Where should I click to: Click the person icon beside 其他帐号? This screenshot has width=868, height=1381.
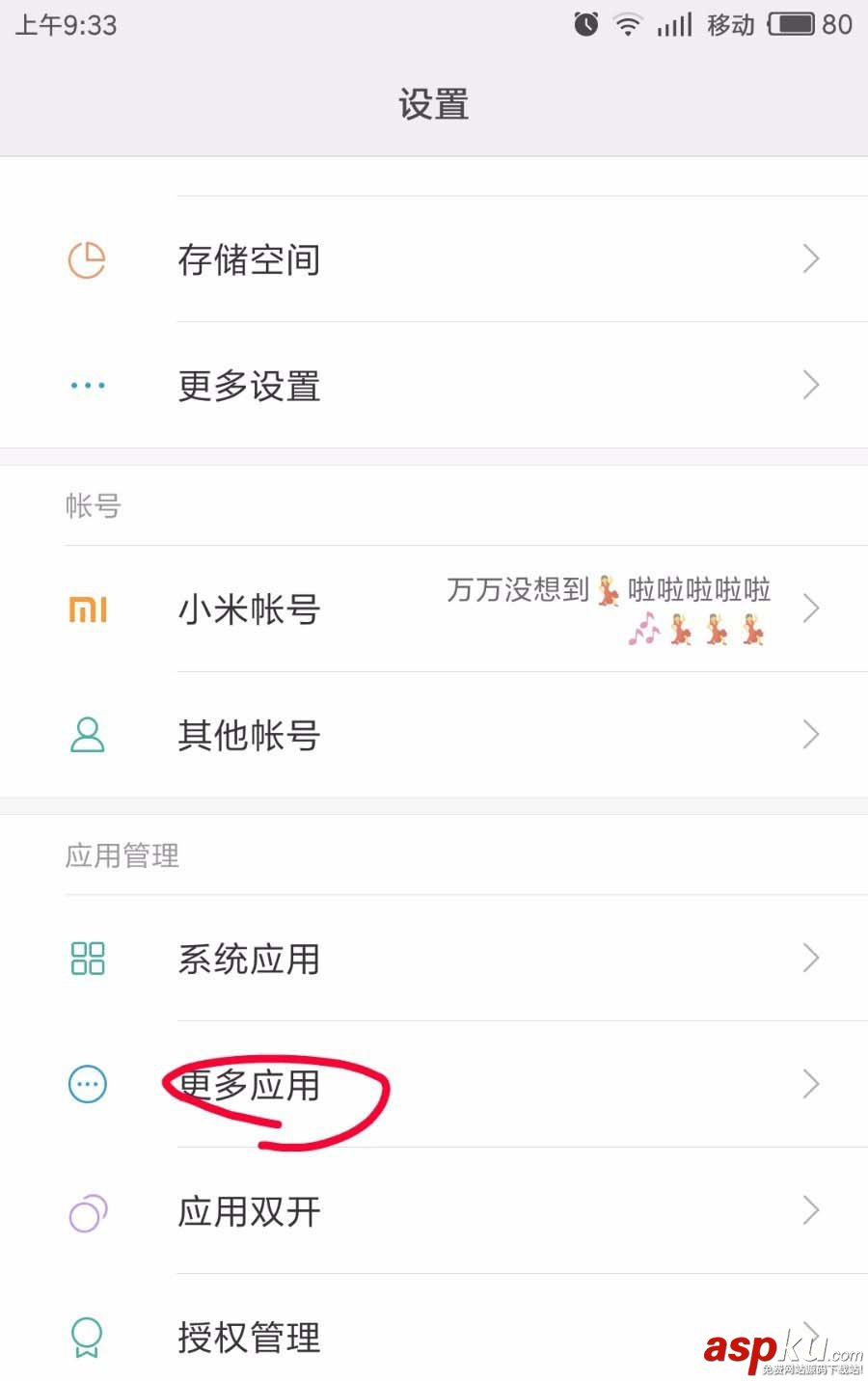(87, 735)
